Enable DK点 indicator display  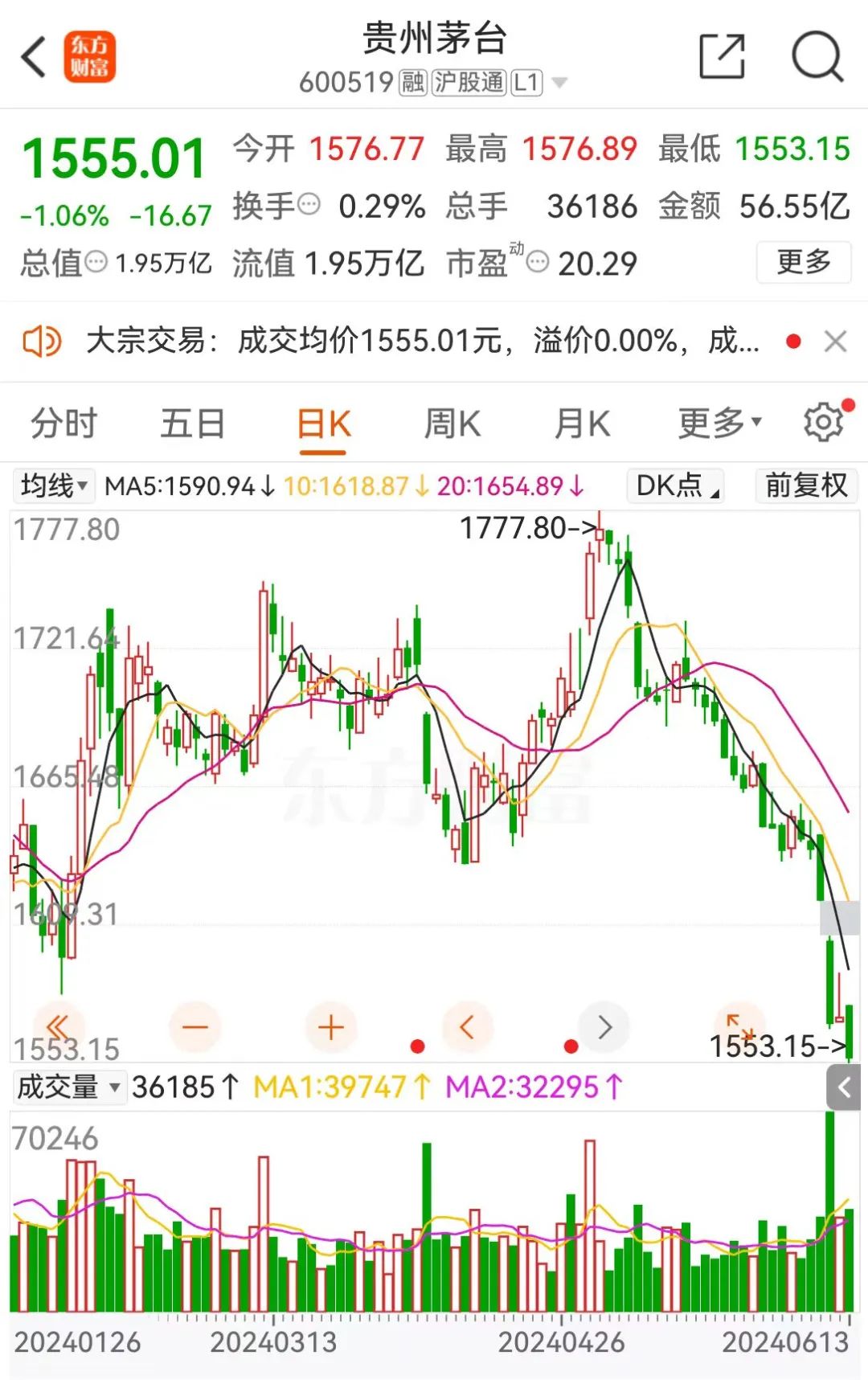pos(674,485)
